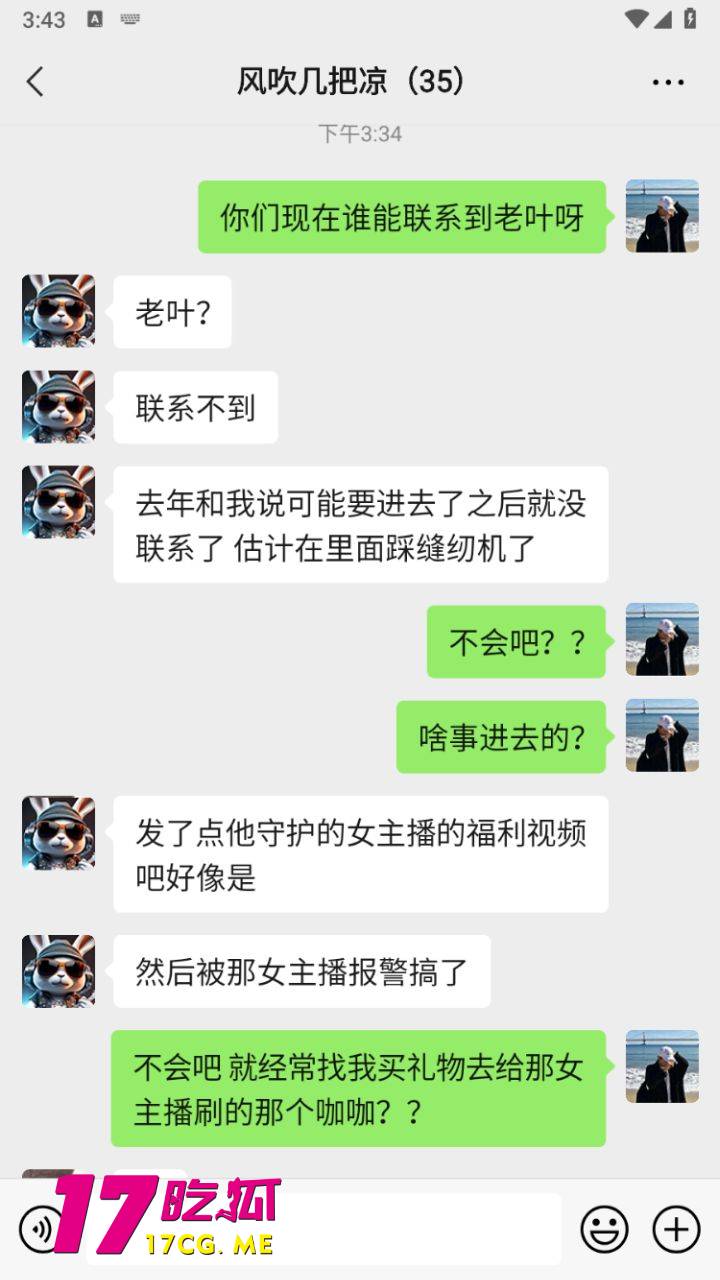This screenshot has height=1280, width=720.
Task: Open sender avatar beside the 不会吧?? message
Action: tap(662, 640)
